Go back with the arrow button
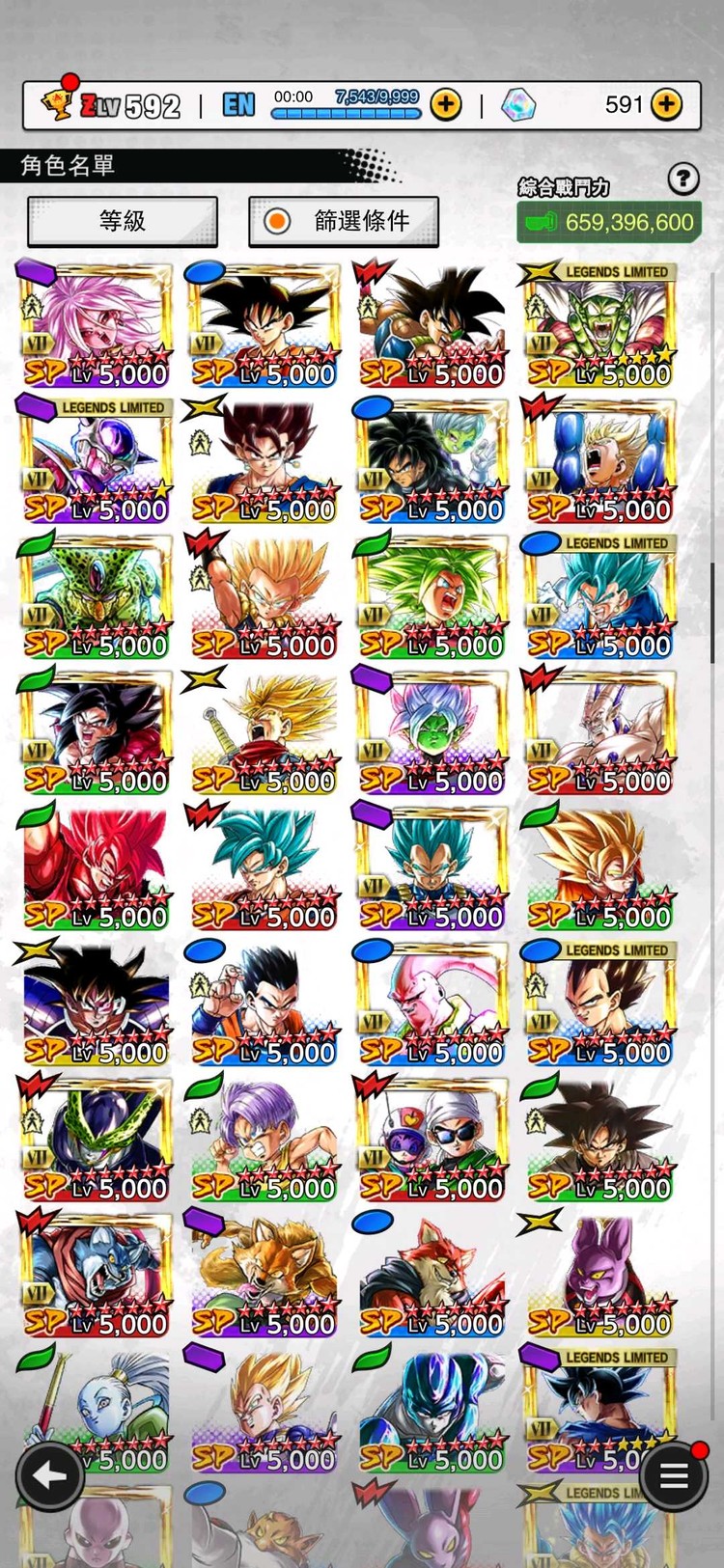 (x=48, y=1475)
